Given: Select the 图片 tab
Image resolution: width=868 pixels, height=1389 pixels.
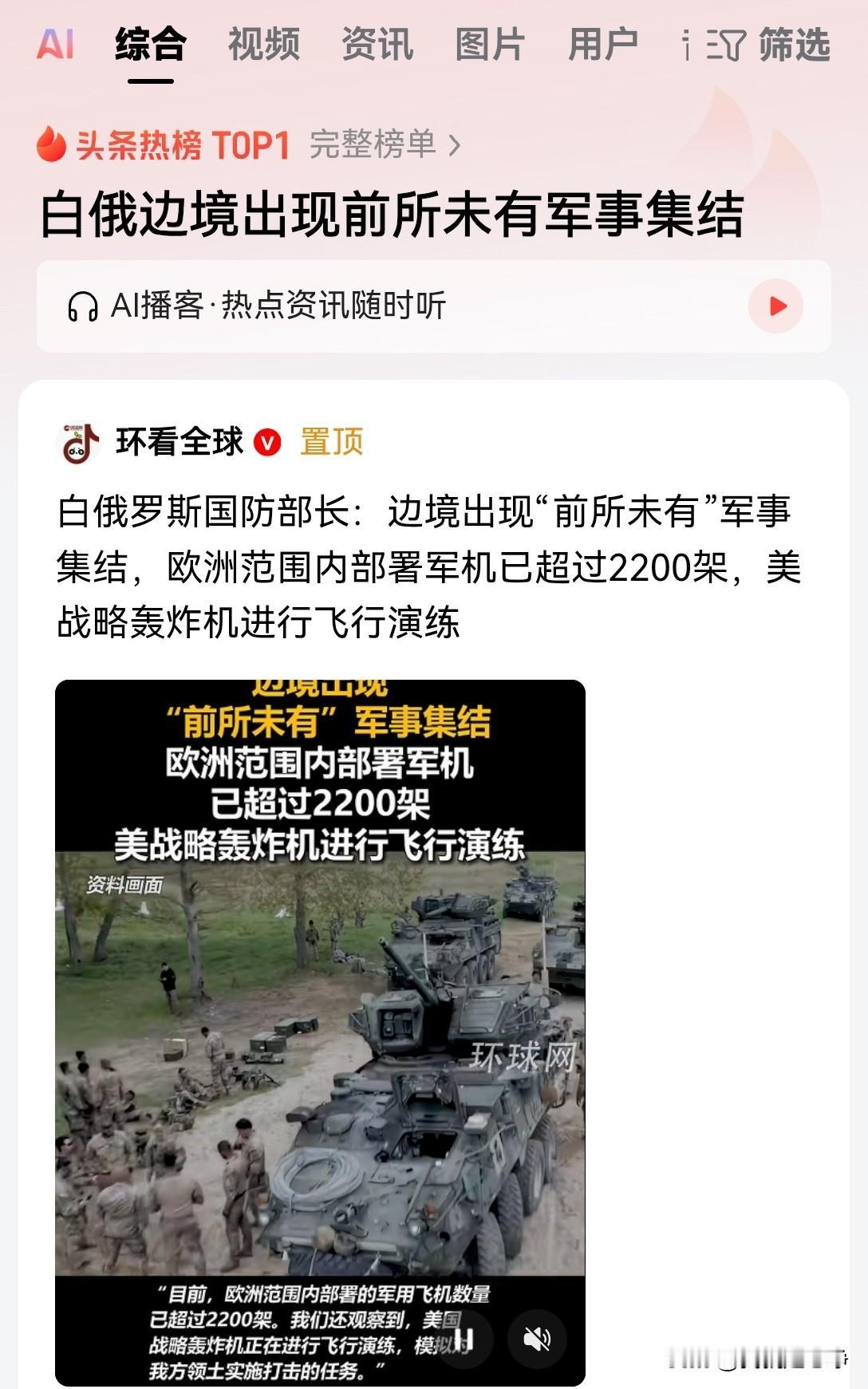Looking at the screenshot, I should pos(489,46).
